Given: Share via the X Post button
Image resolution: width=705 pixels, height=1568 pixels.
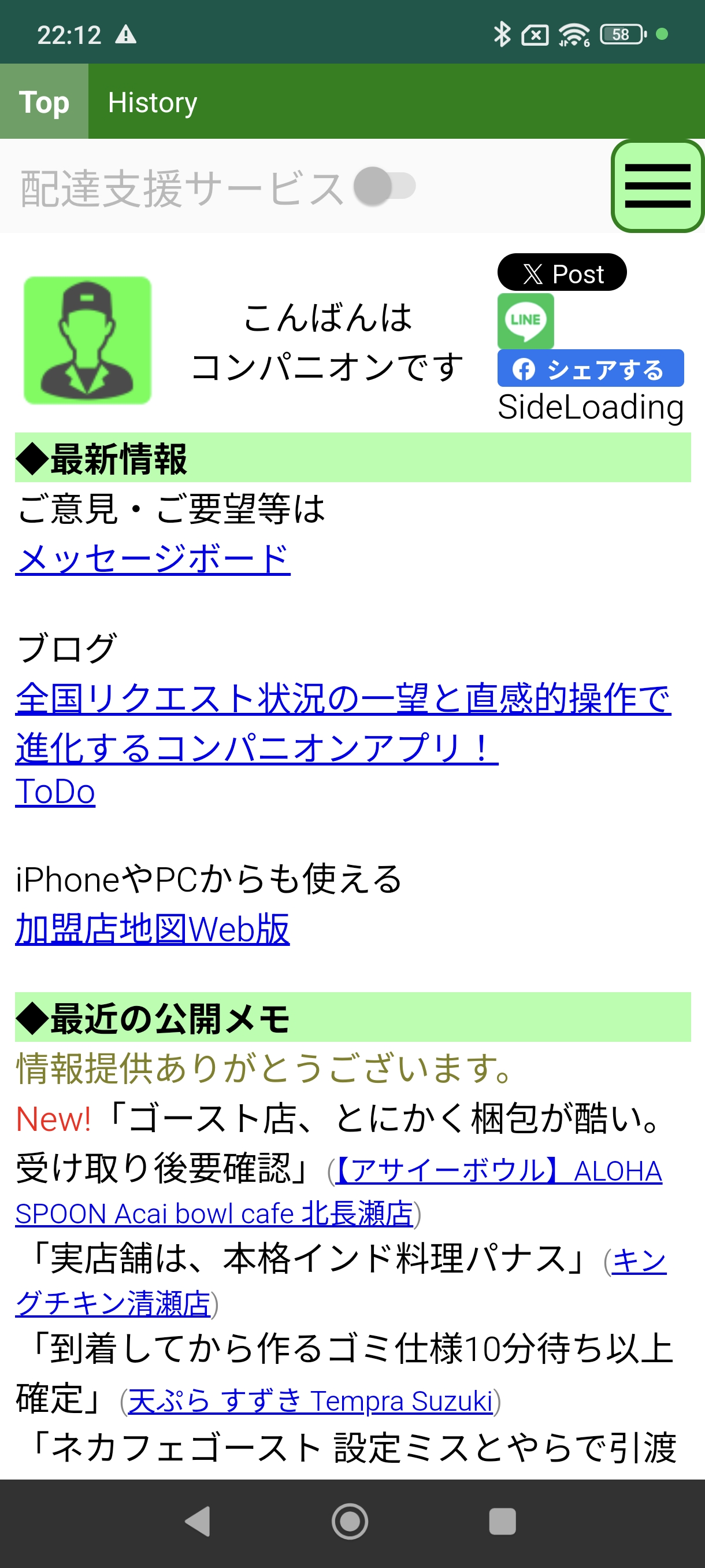Looking at the screenshot, I should point(562,273).
